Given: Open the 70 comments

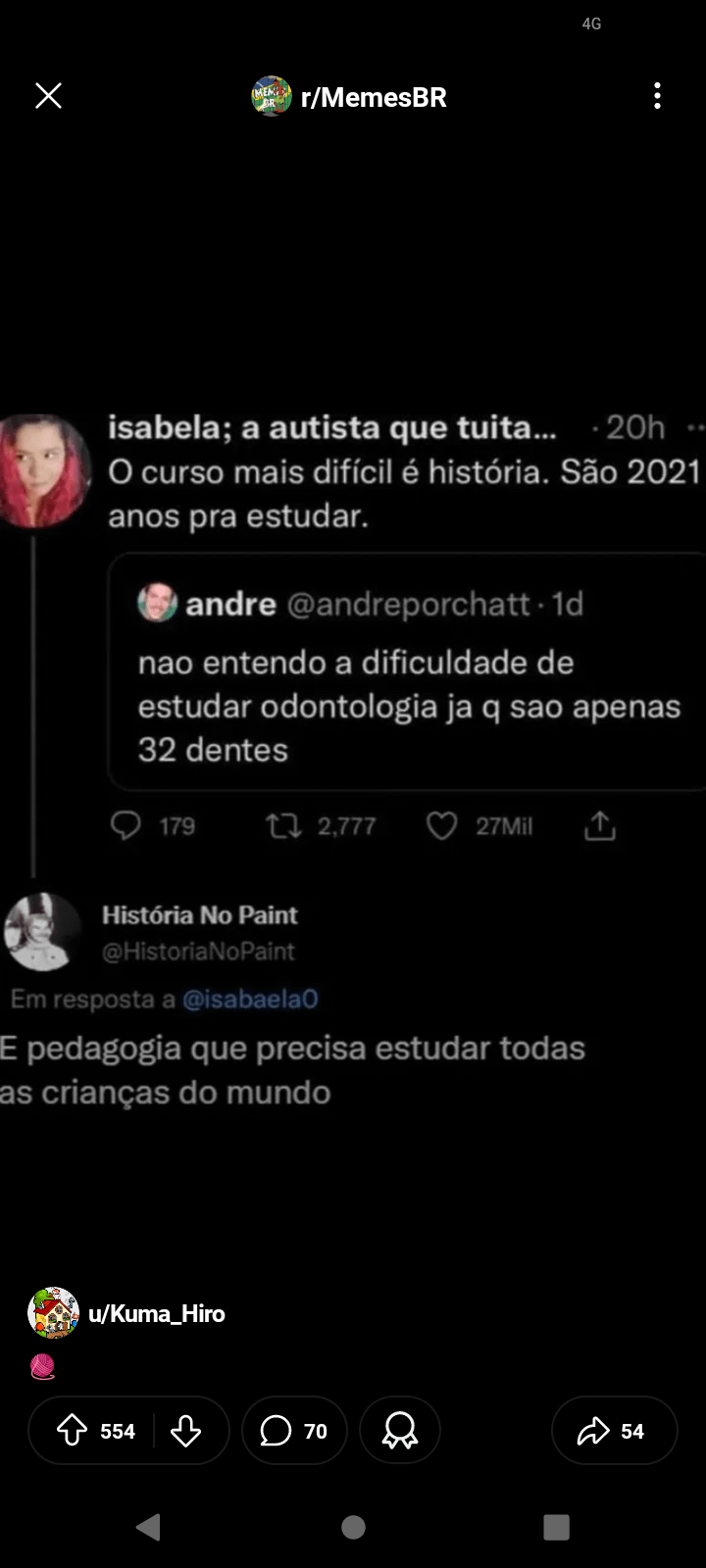Looking at the screenshot, I should tap(294, 1431).
